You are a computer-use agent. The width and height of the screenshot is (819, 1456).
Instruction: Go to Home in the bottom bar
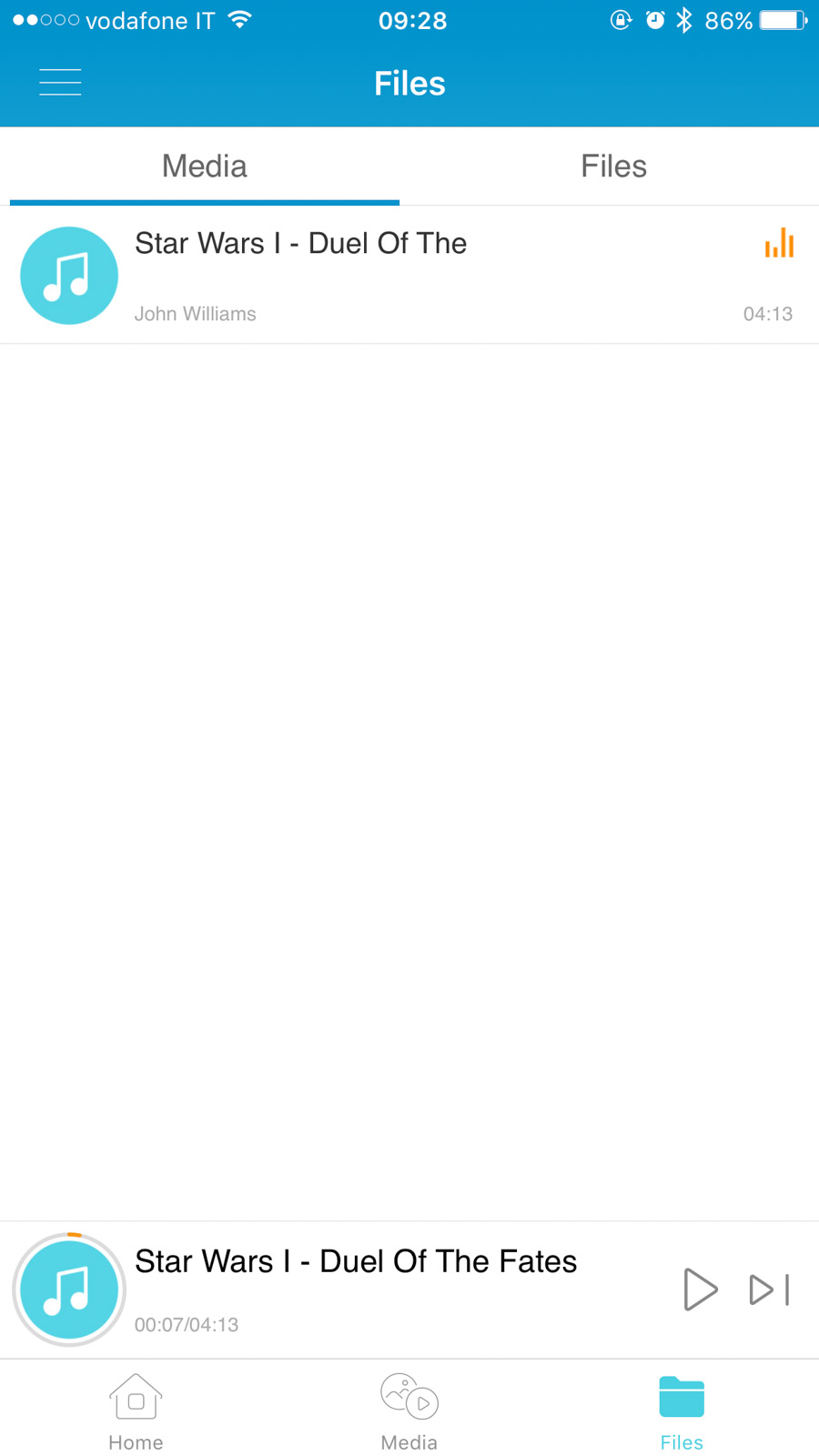point(136,1411)
